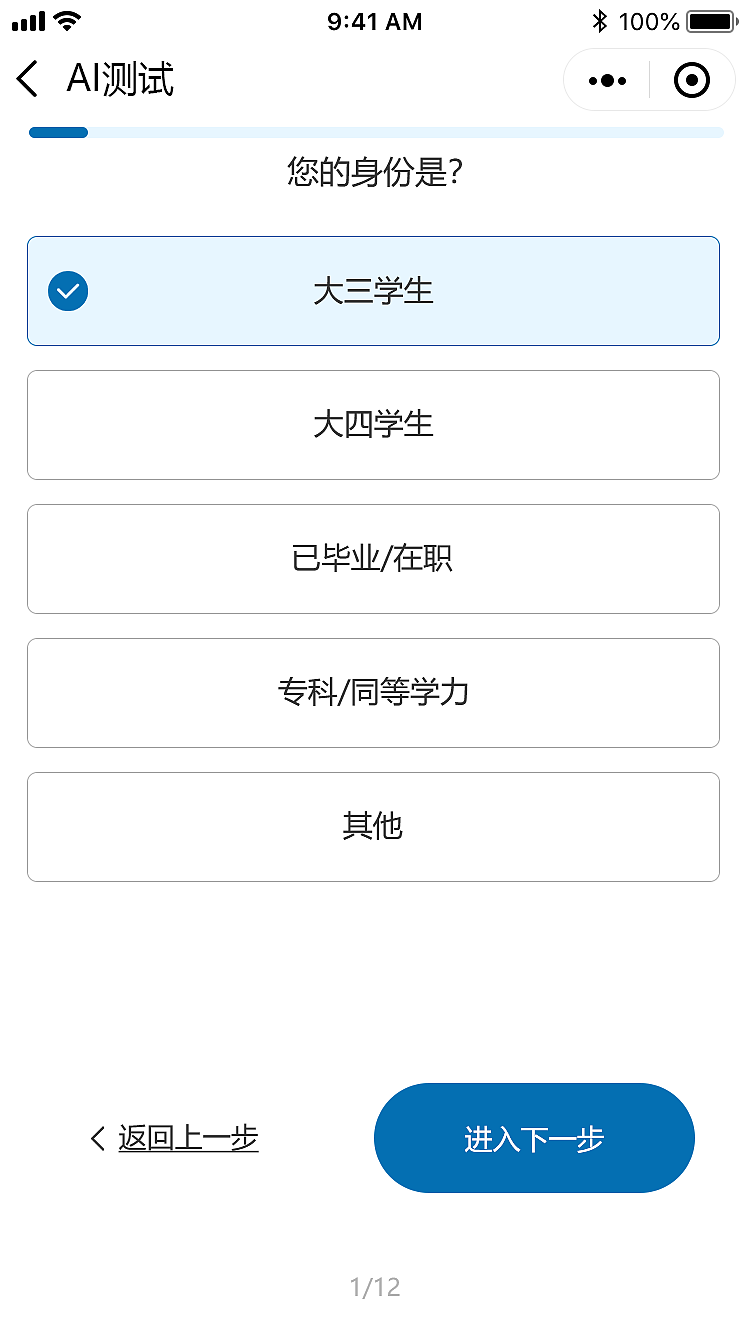Tap the back chevron in the navigation bar
The height and width of the screenshot is (1334, 750).
coord(26,80)
